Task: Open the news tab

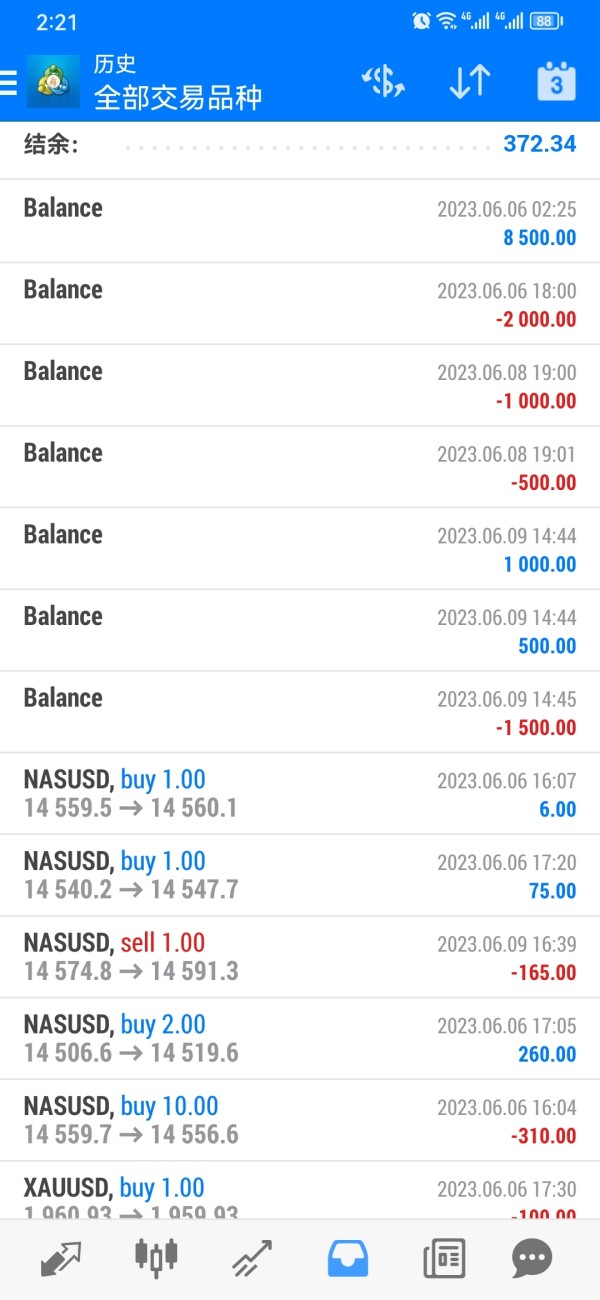Action: (x=443, y=1258)
